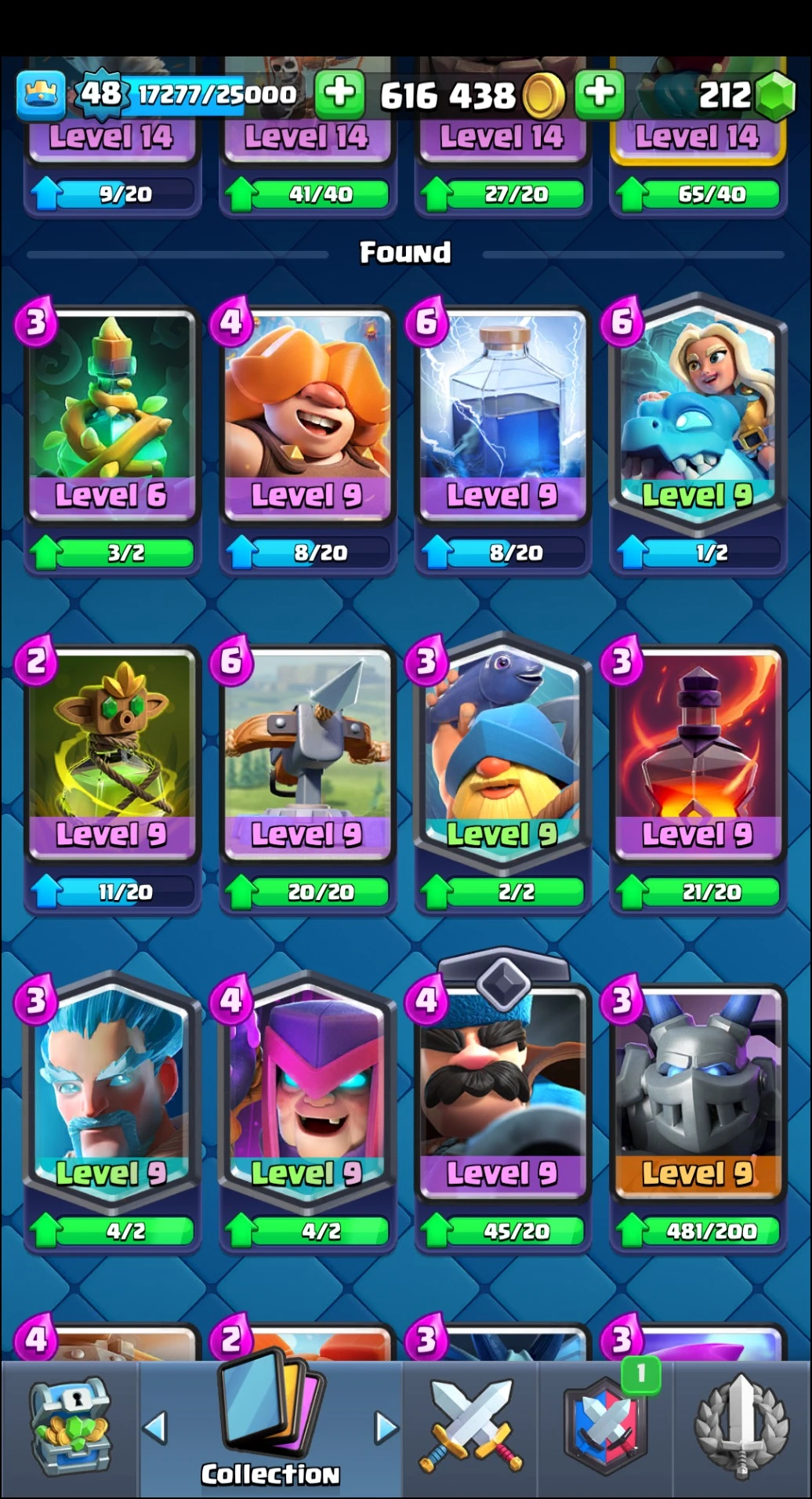Open the Fisherman card
812x1499 pixels.
[502, 754]
